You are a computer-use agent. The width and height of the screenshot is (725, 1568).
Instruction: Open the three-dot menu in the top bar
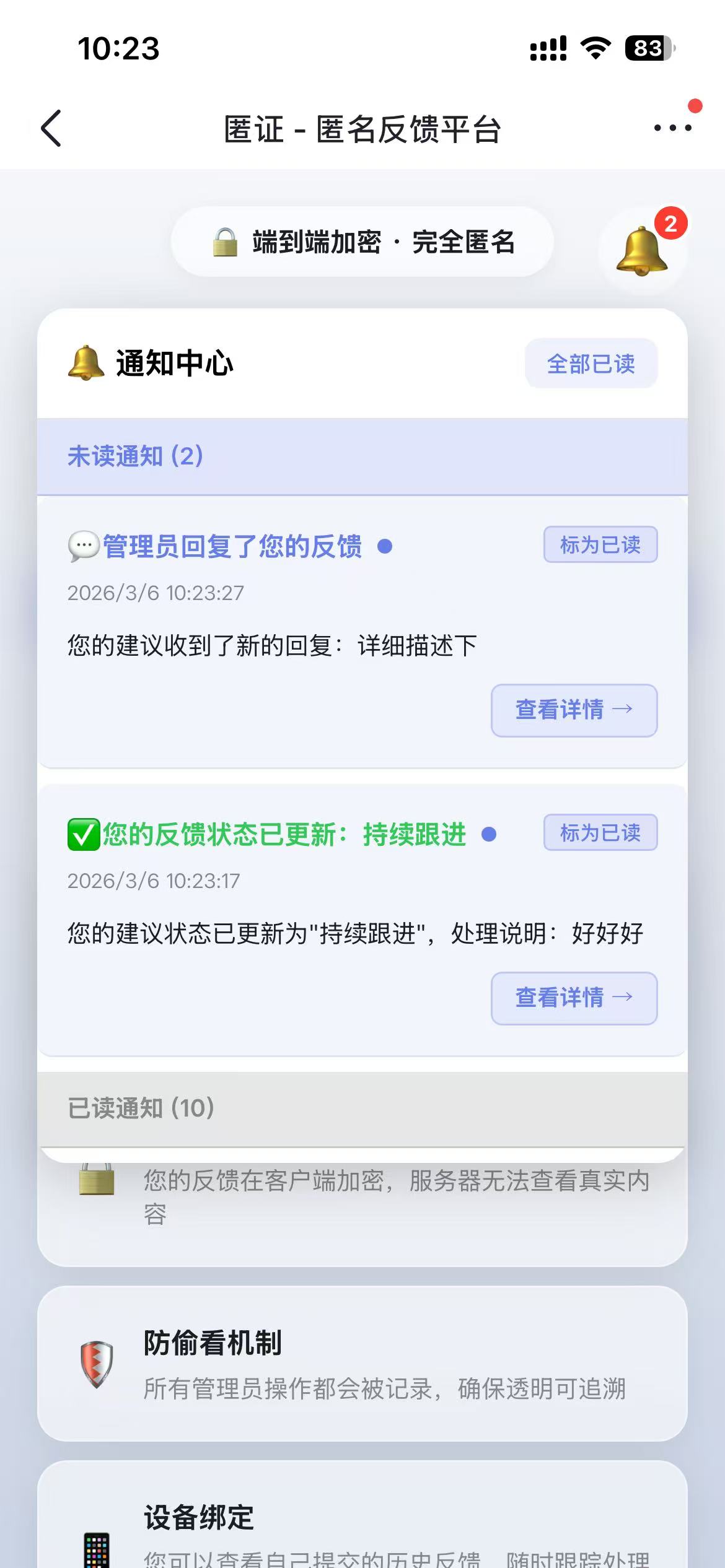(x=674, y=128)
